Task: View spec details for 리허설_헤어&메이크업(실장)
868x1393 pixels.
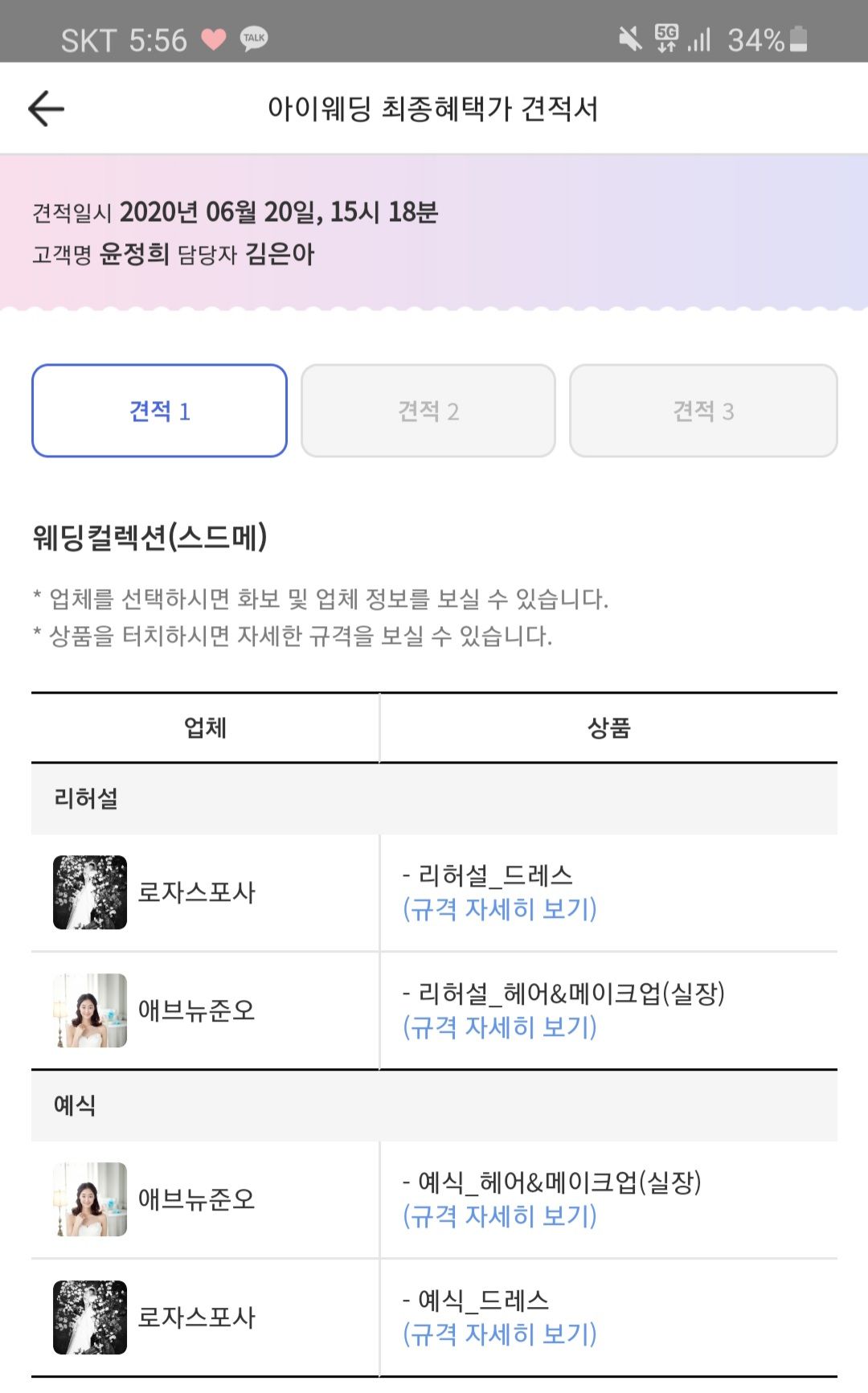Action: pyautogui.click(x=499, y=1027)
